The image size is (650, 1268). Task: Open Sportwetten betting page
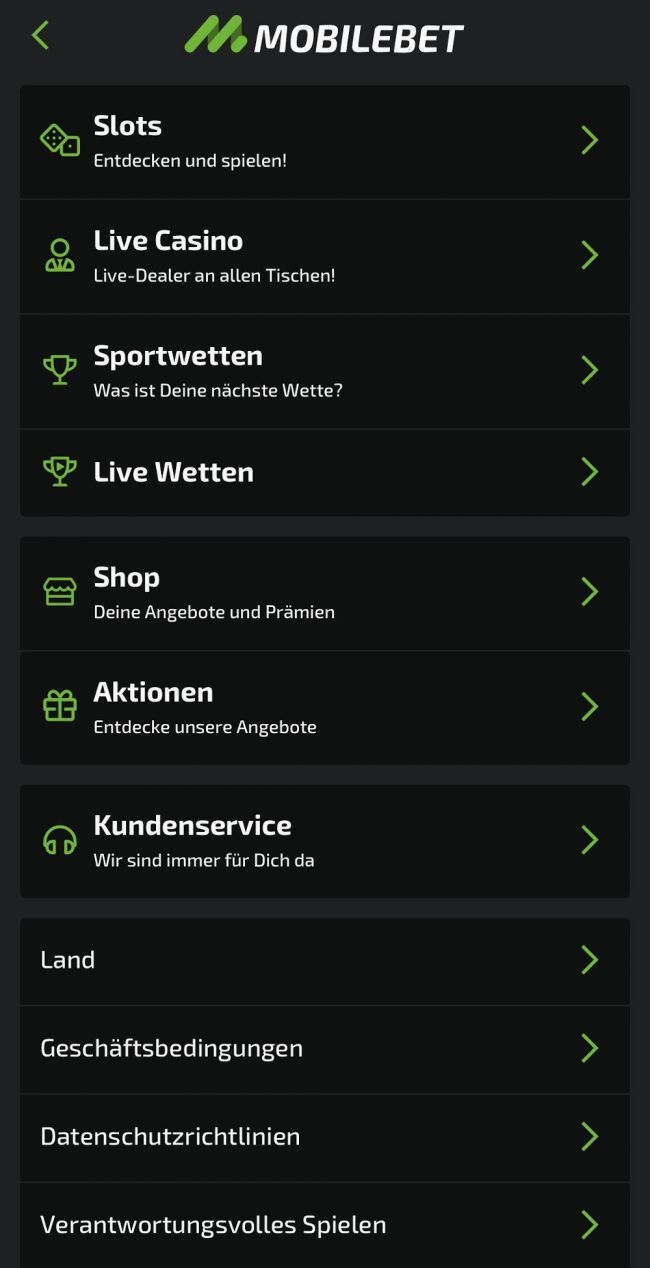point(324,371)
